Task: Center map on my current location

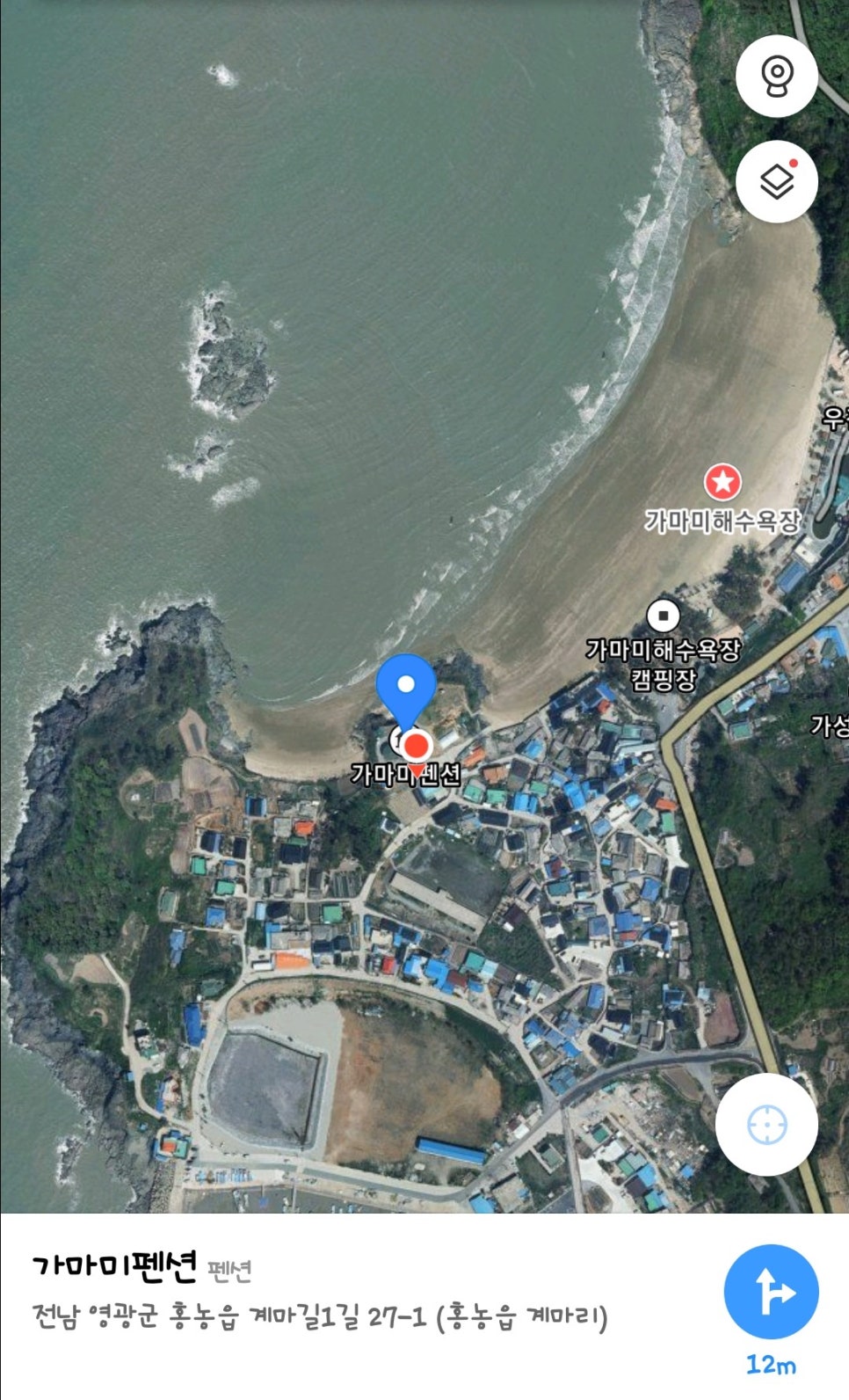Action: pos(766,1124)
